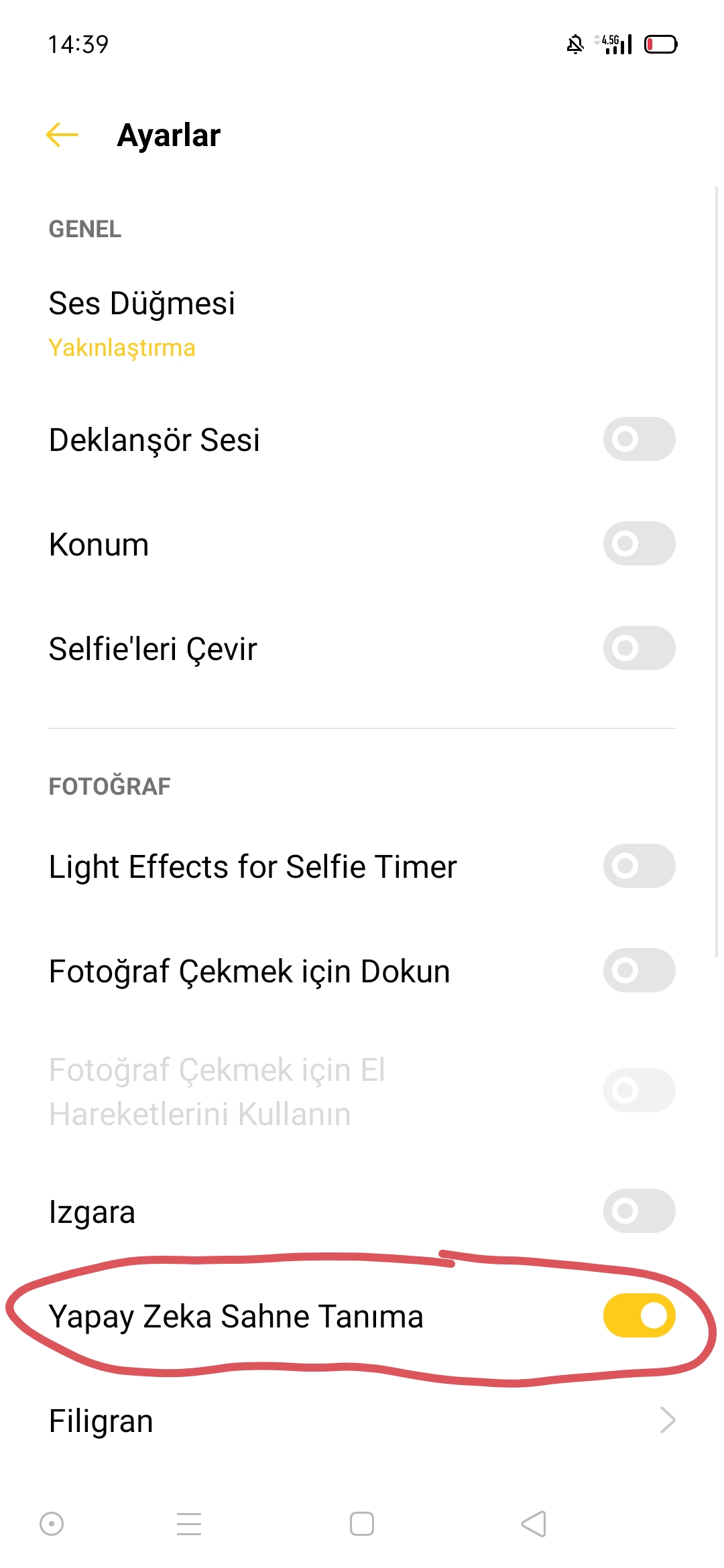Tap the system home button
Screen dimensions: 724x1568
(362, 1524)
